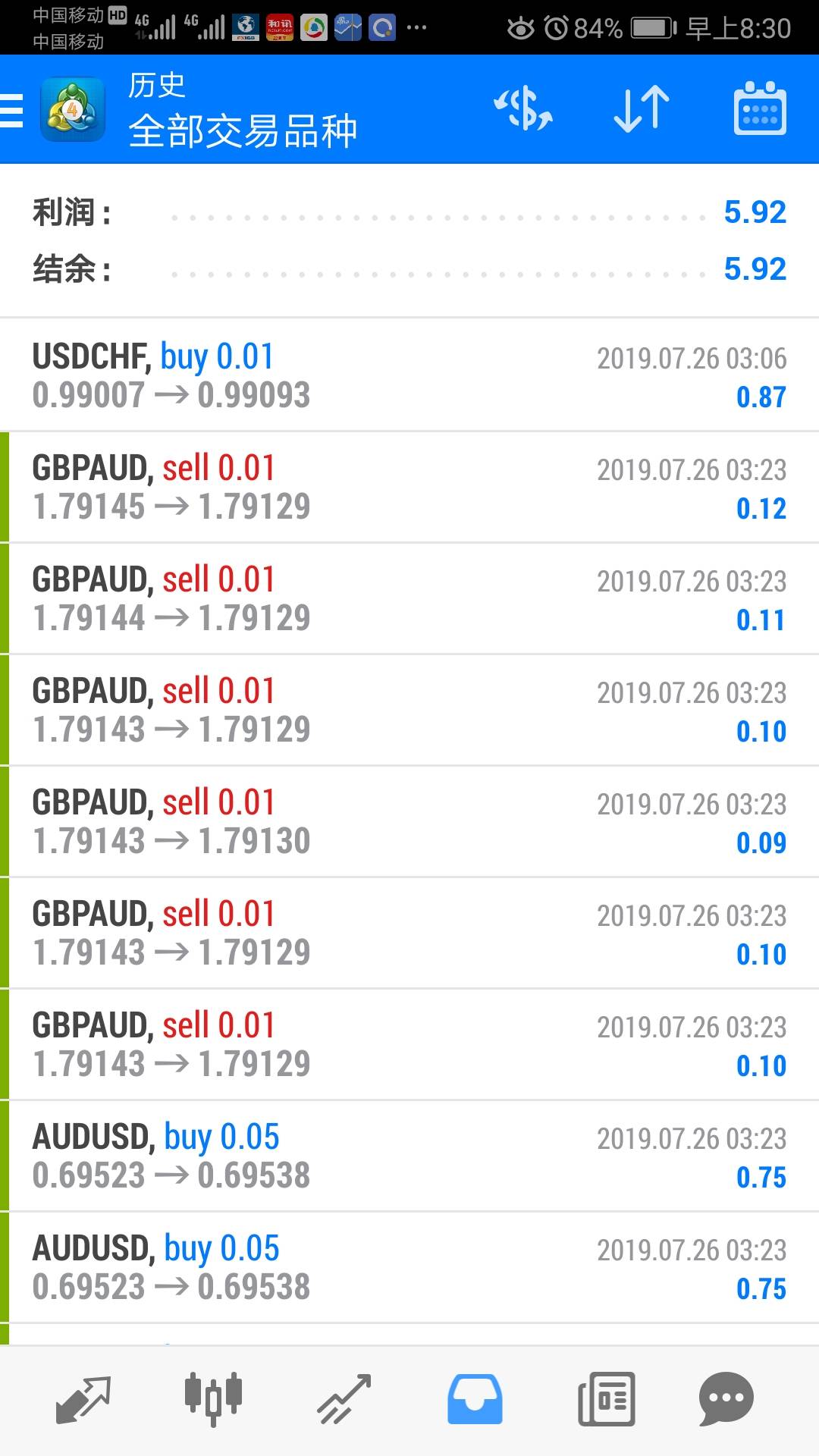Open the USDCHF buy 0.01 trade
Image resolution: width=819 pixels, height=1456 pixels.
click(x=409, y=375)
